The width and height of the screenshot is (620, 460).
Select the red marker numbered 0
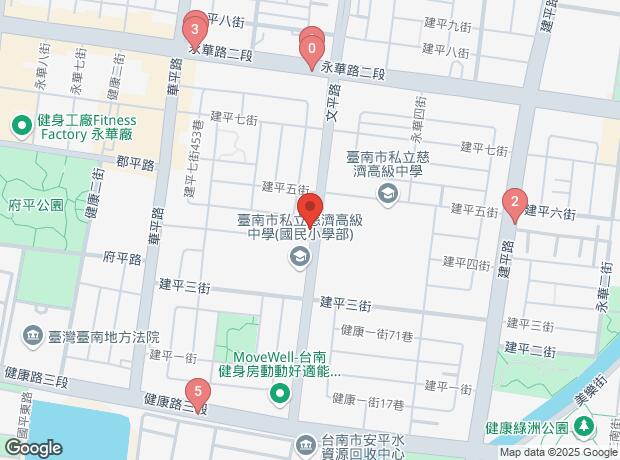(312, 46)
